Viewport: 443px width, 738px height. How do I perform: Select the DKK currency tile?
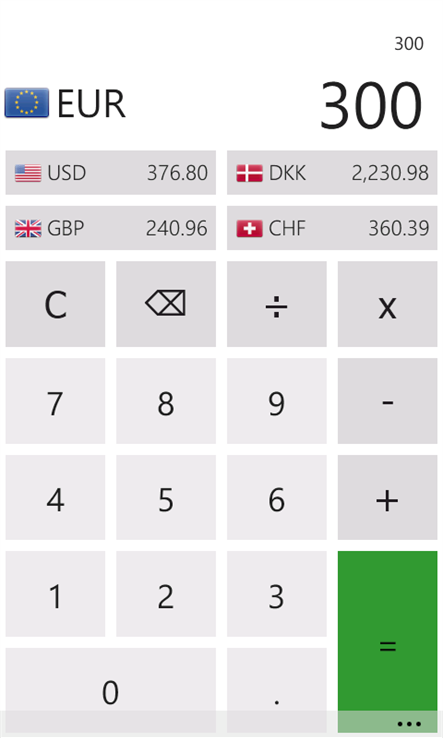pyautogui.click(x=332, y=173)
